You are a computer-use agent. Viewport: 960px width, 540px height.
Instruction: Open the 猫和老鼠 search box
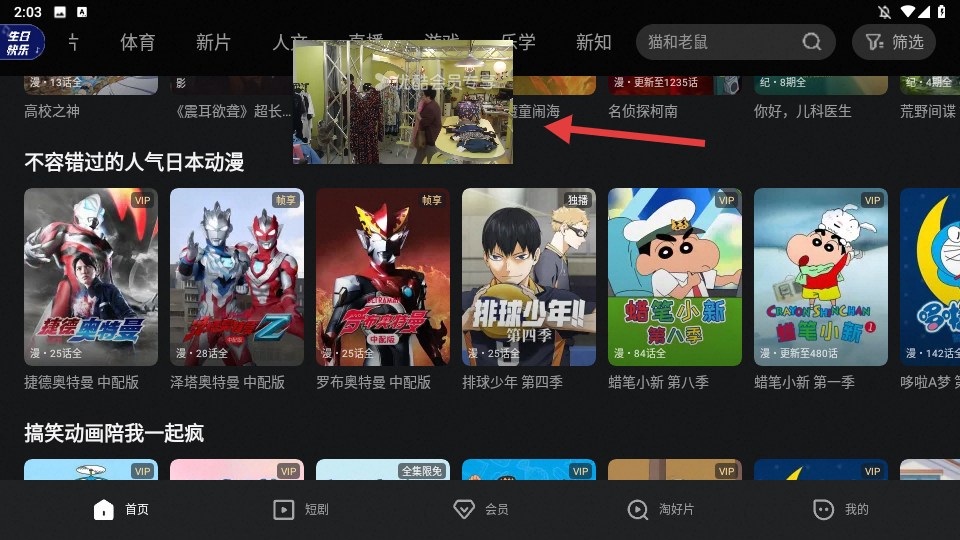720,42
